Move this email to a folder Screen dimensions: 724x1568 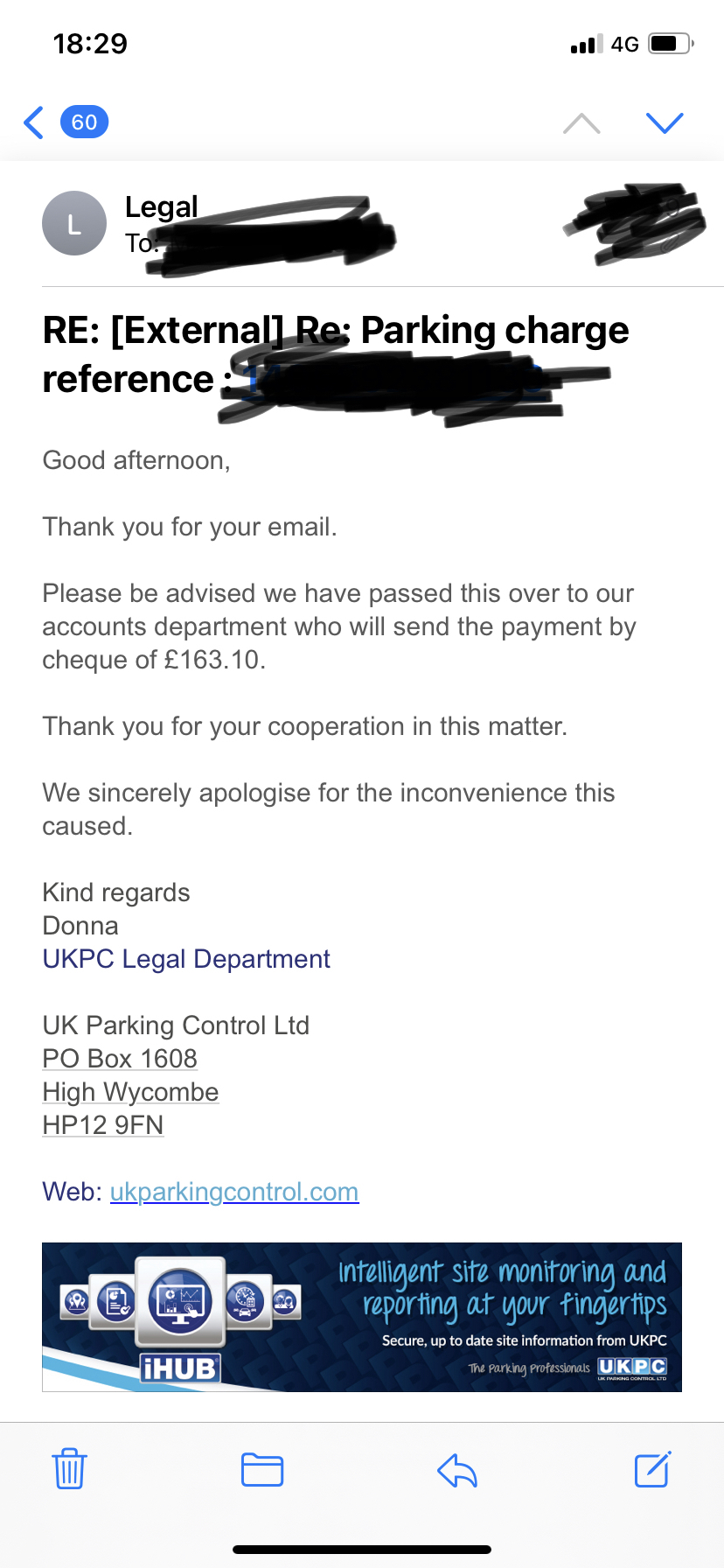(262, 1469)
